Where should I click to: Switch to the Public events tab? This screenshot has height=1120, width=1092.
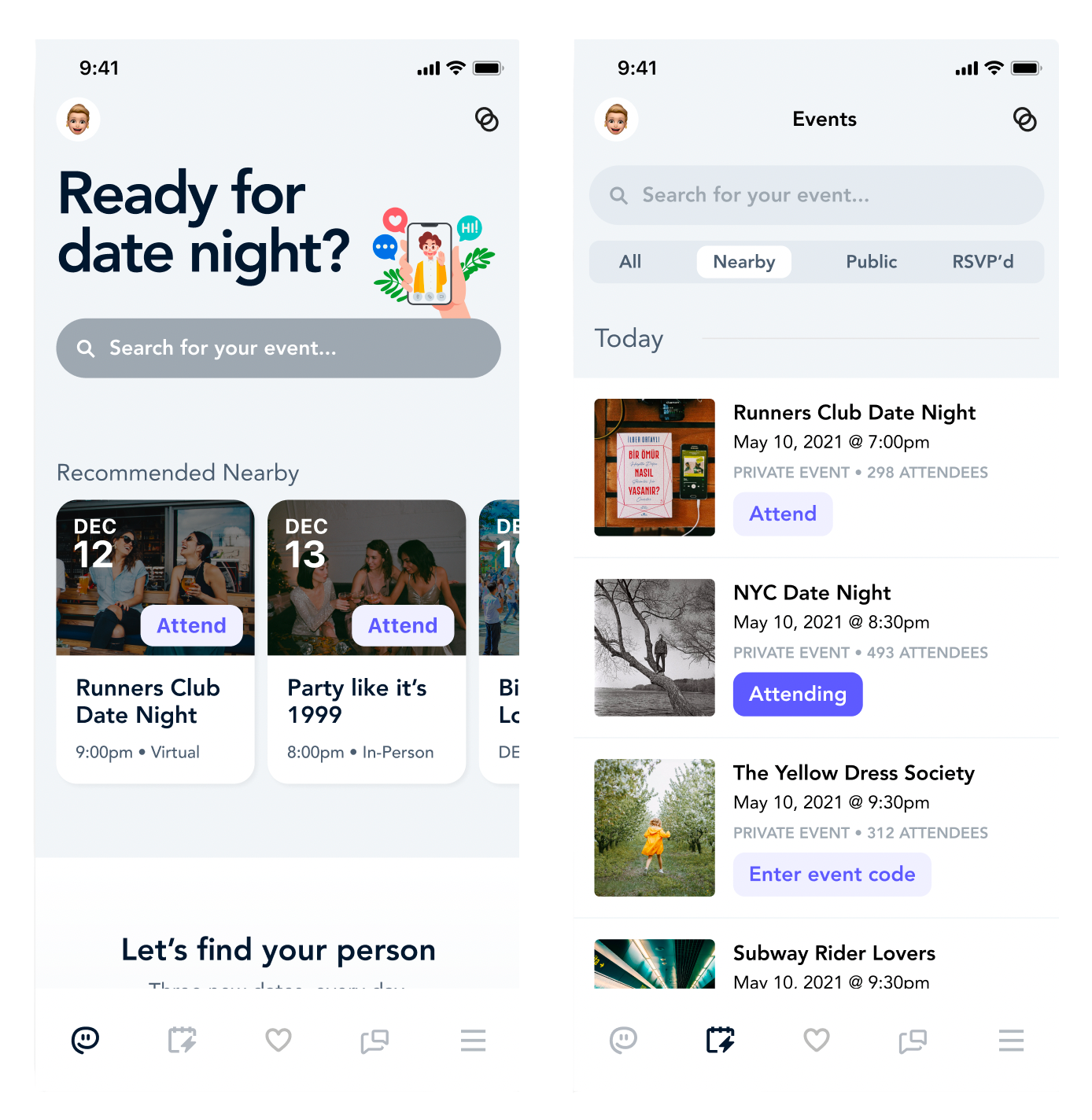pyautogui.click(x=871, y=262)
